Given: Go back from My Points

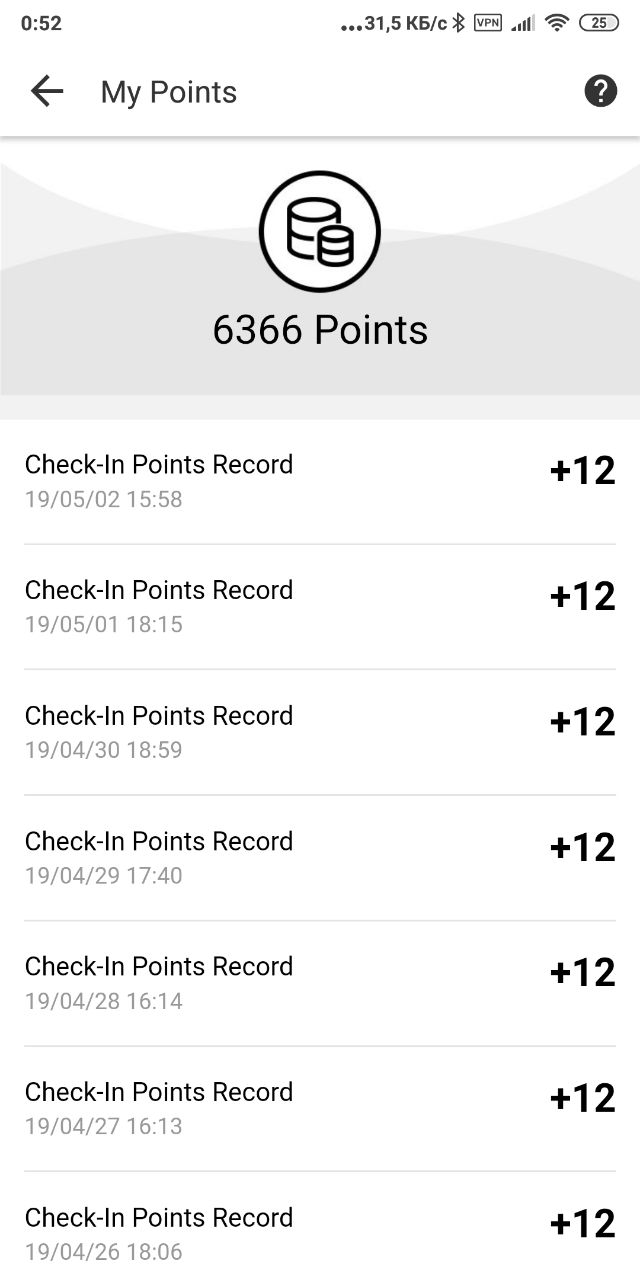Looking at the screenshot, I should tap(47, 92).
